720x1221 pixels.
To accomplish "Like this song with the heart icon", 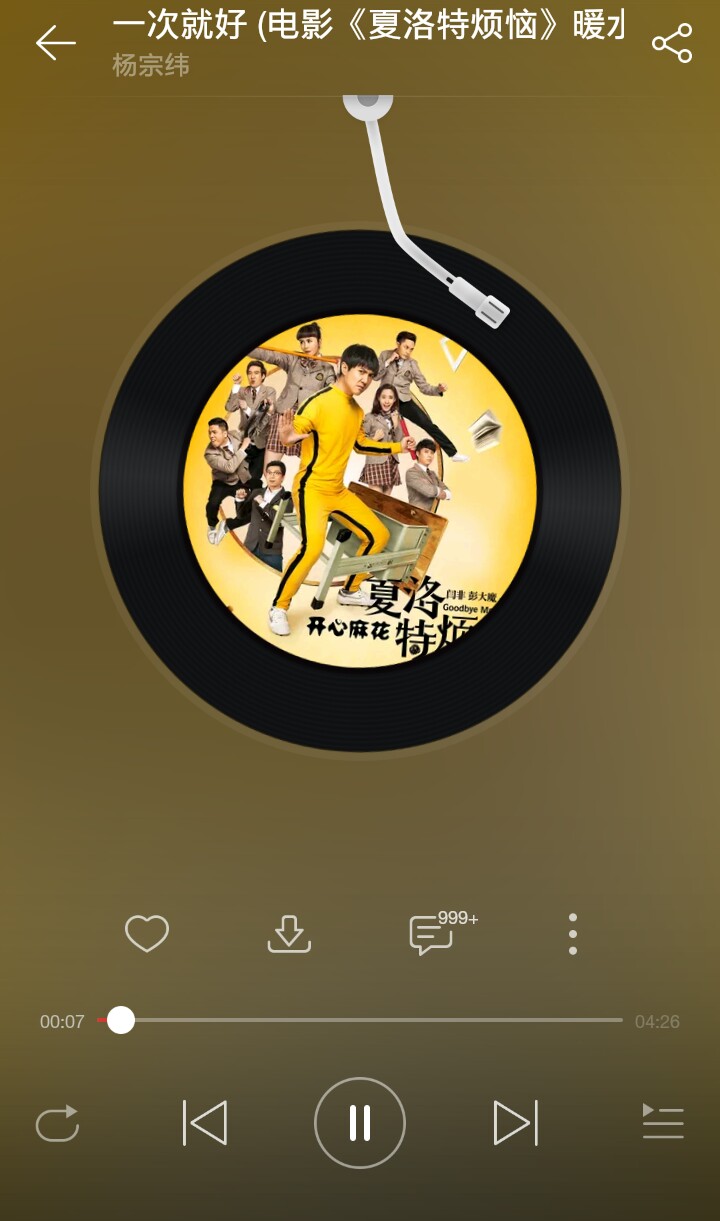I will (x=146, y=934).
